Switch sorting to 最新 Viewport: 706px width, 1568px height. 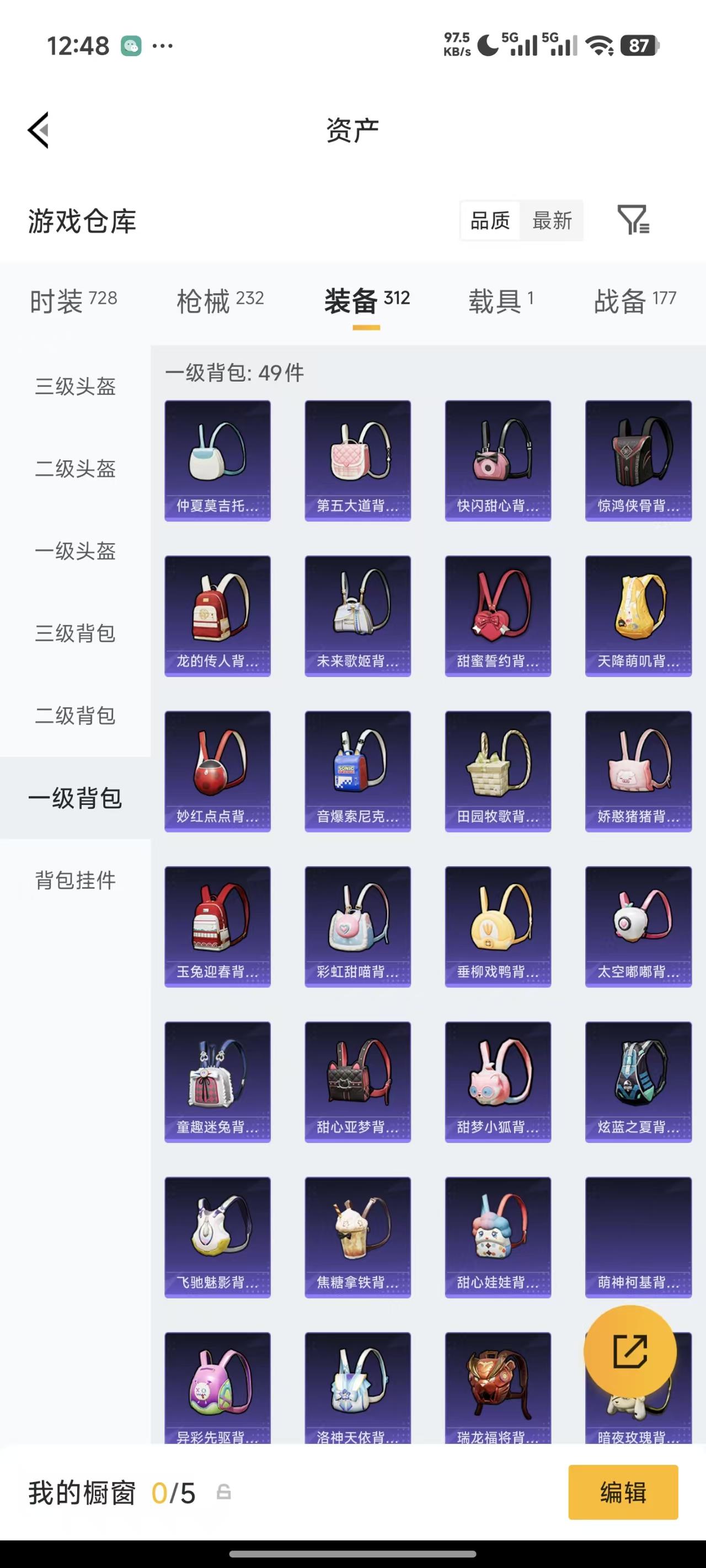point(551,221)
